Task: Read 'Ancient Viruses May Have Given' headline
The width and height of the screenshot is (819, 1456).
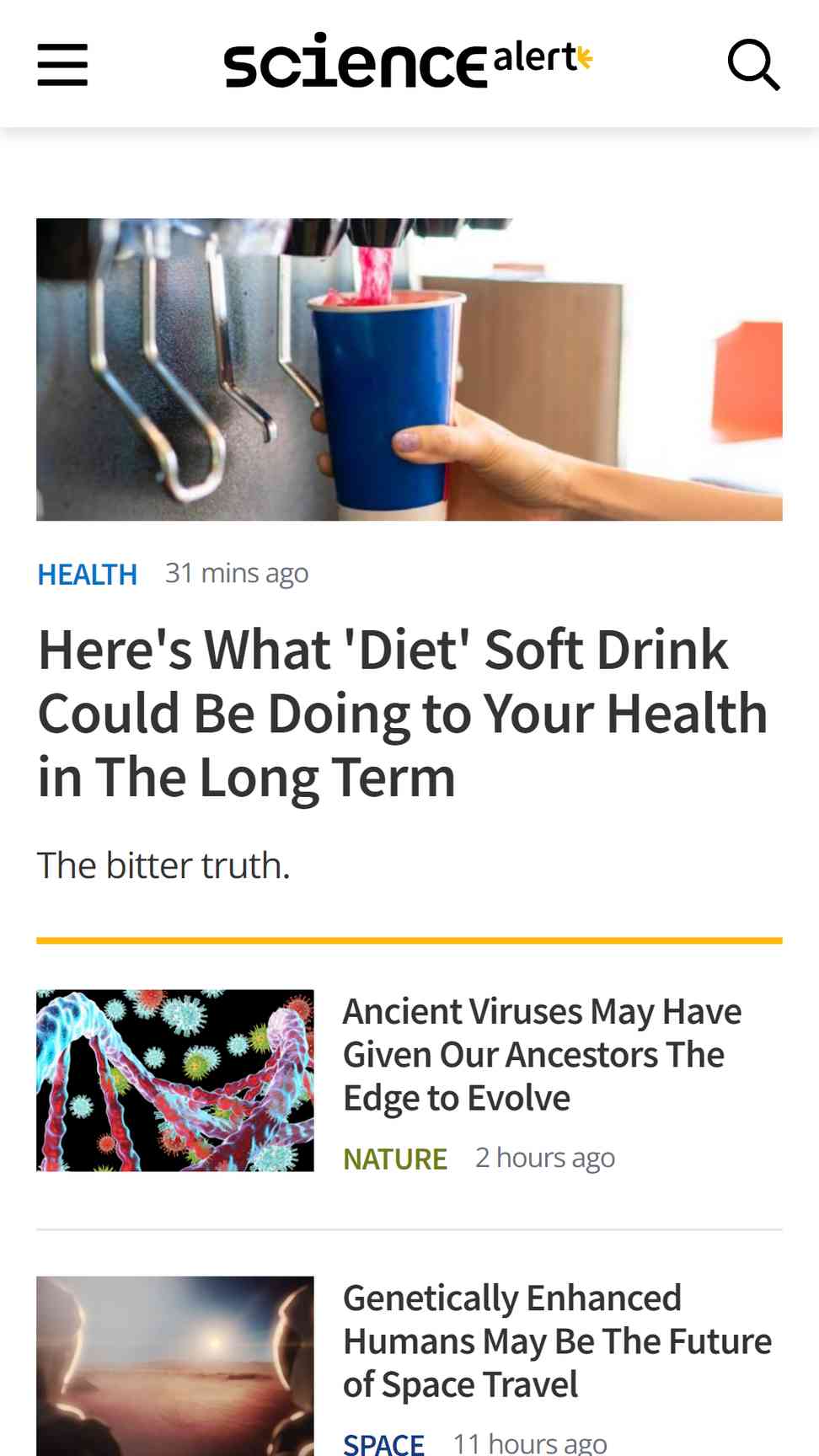Action: [x=542, y=1055]
